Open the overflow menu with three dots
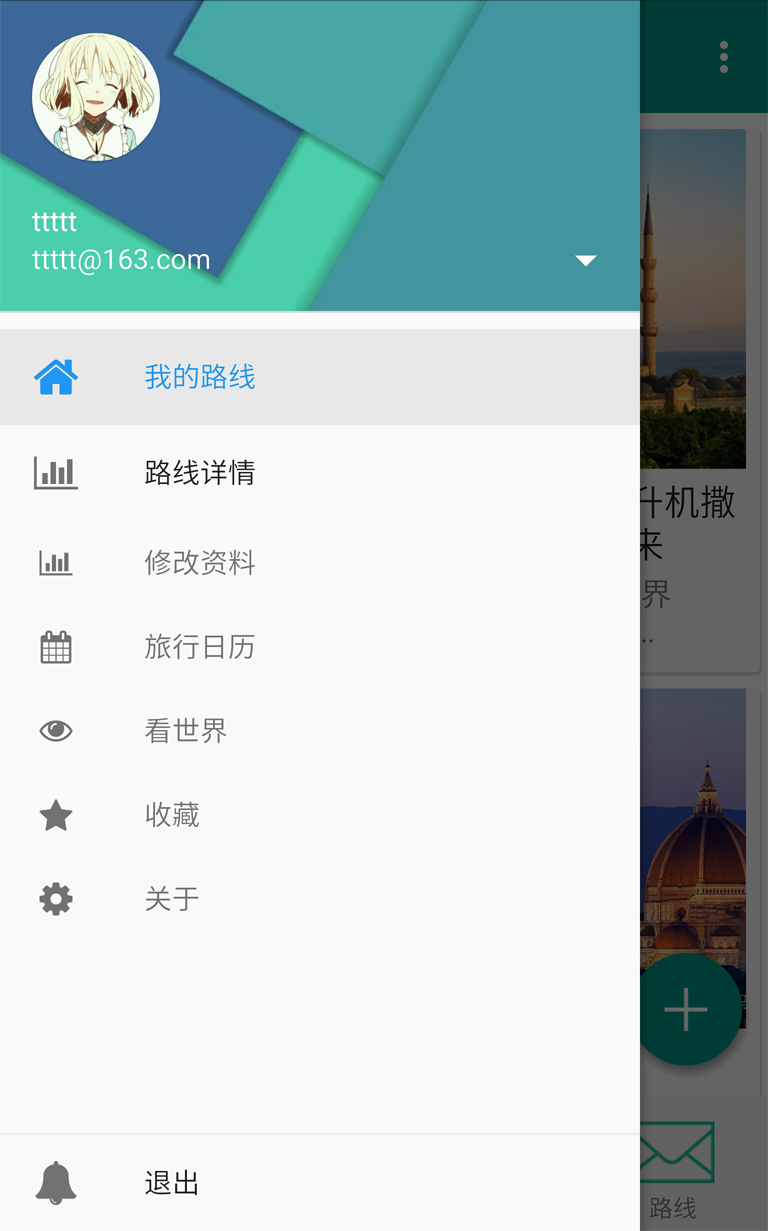 coord(723,57)
